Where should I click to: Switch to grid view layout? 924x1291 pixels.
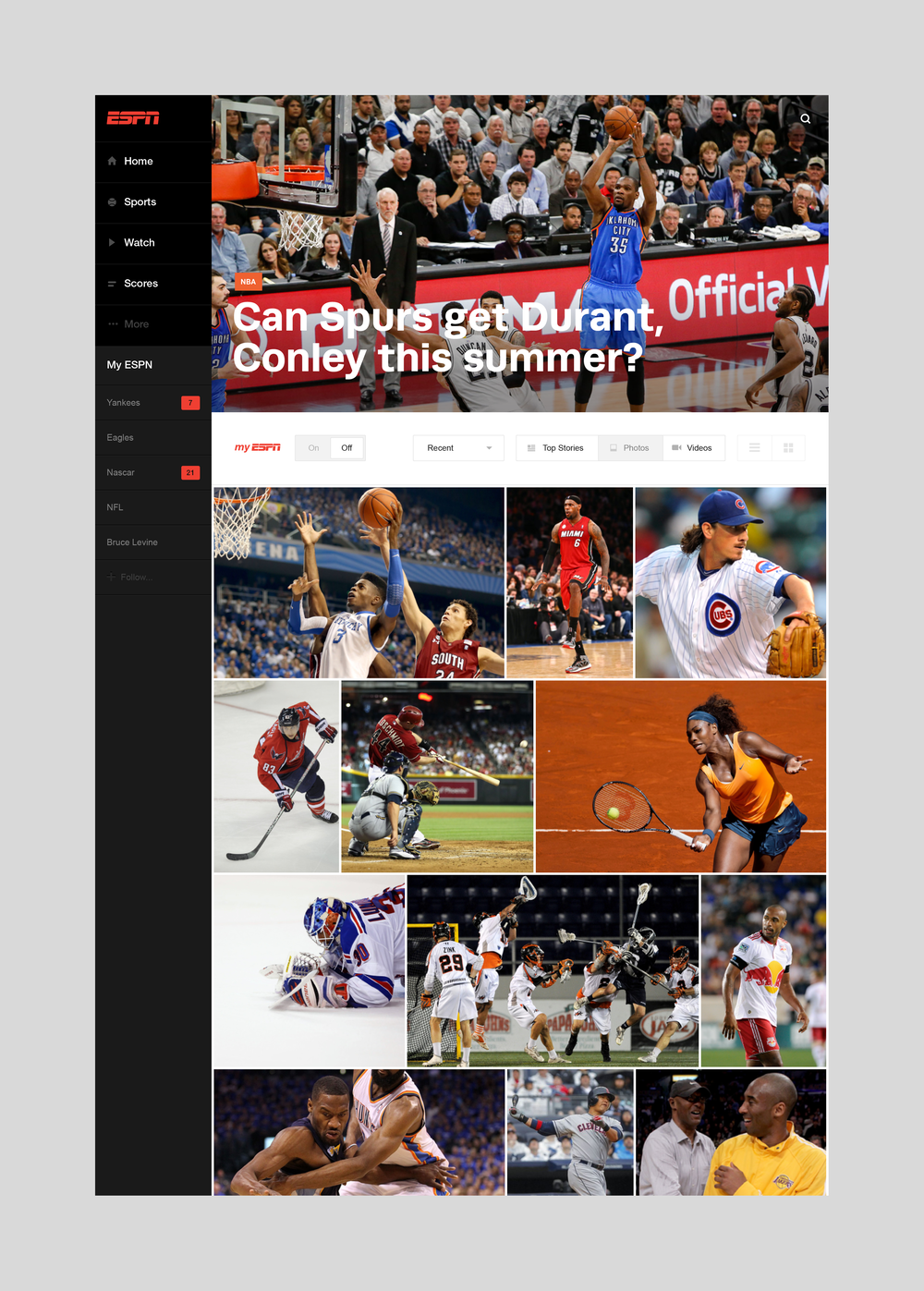tap(788, 447)
